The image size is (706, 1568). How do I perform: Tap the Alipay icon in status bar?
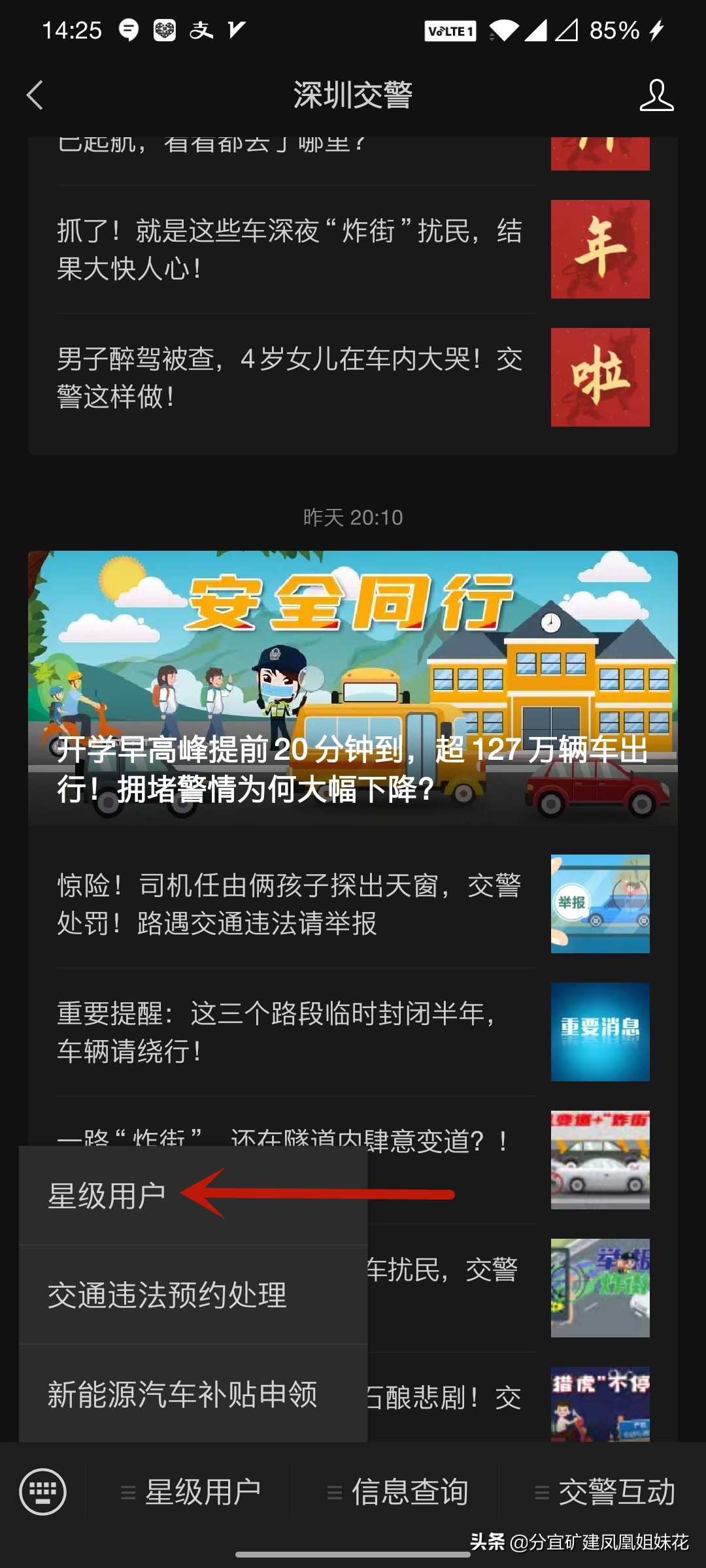(x=203, y=31)
